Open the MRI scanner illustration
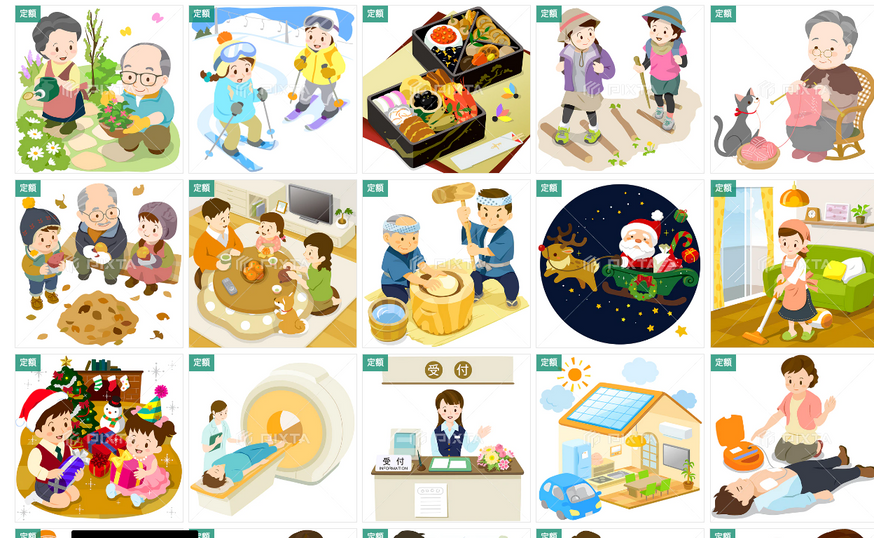The image size is (874, 538). (x=272, y=438)
